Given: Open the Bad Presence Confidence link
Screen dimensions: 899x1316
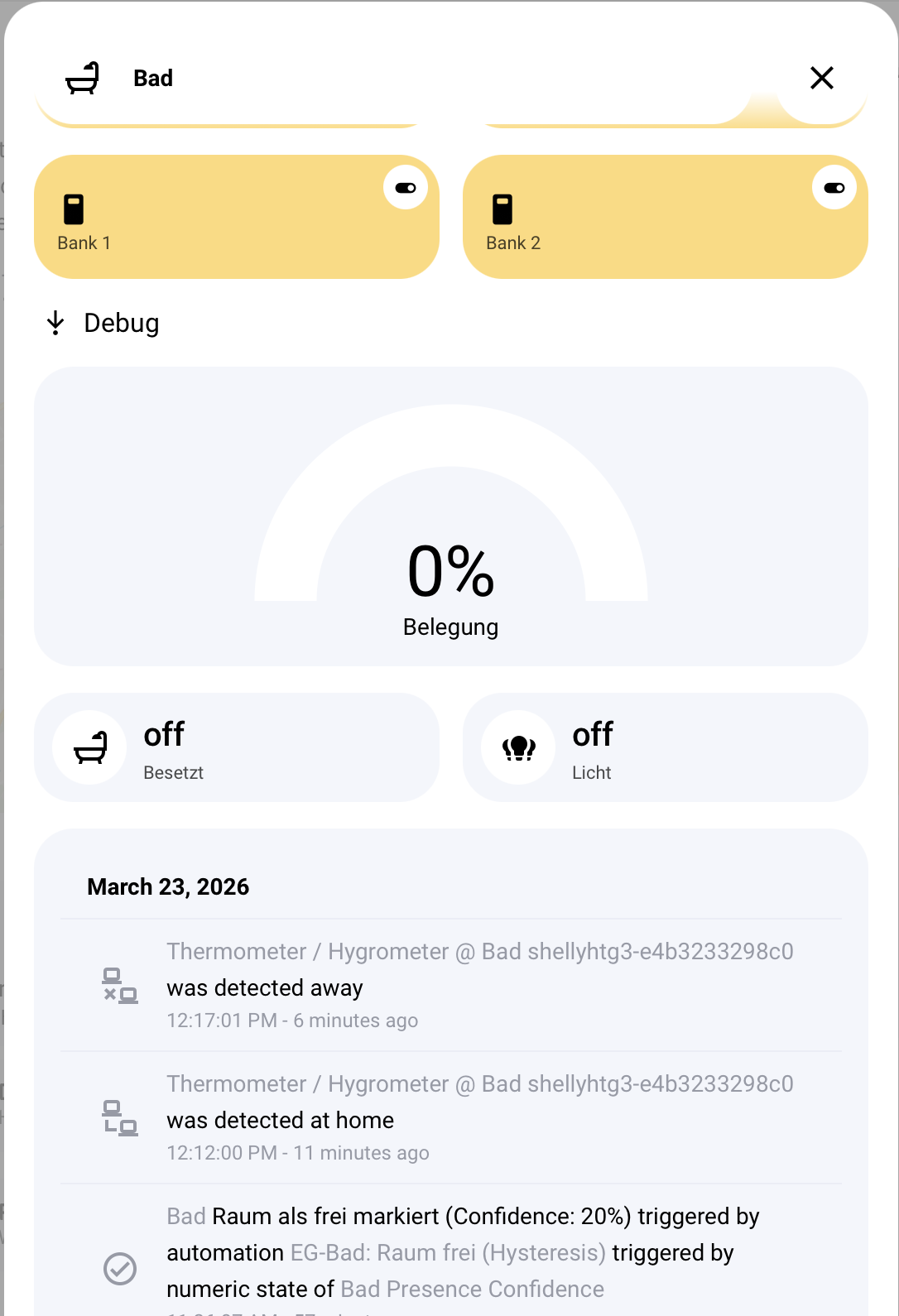Looking at the screenshot, I should click(x=472, y=1289).
